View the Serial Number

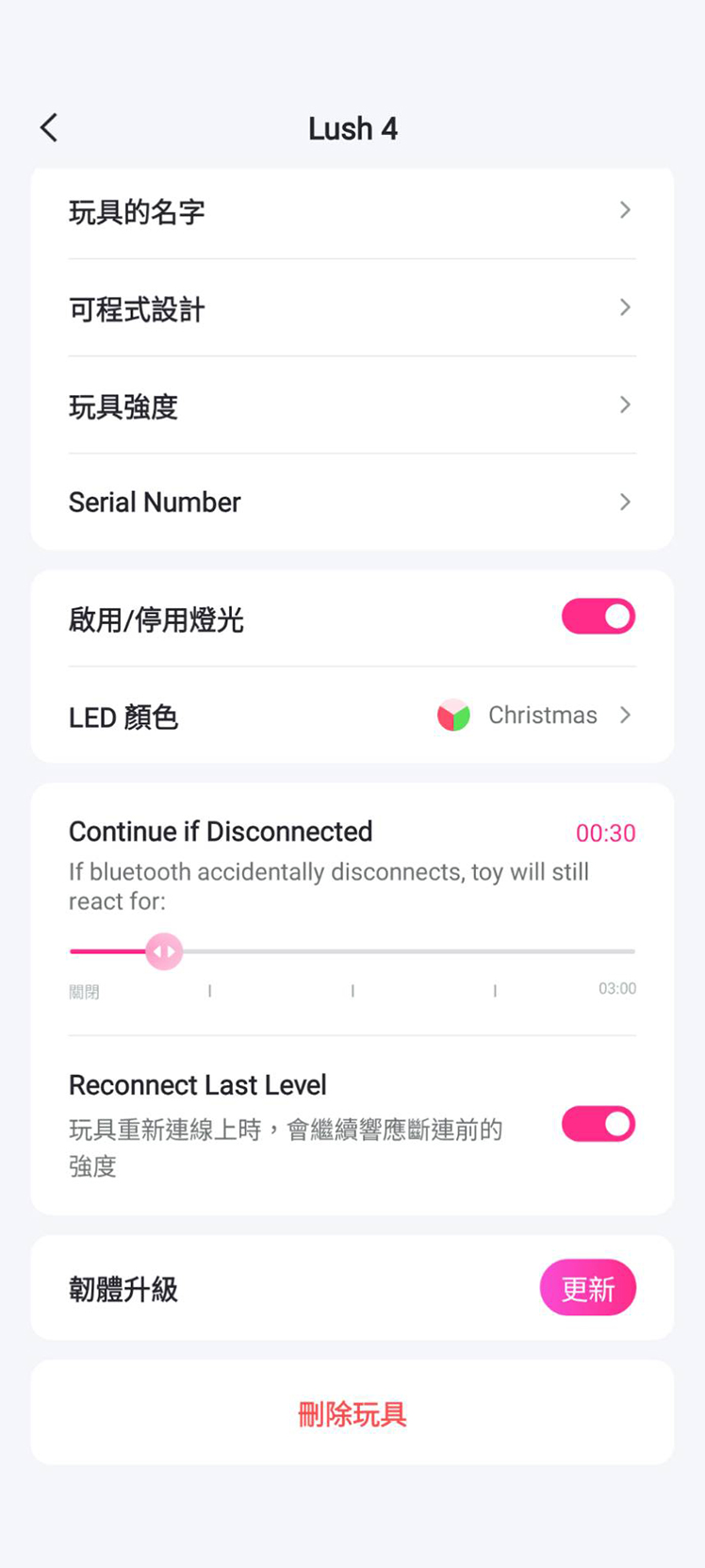point(352,503)
